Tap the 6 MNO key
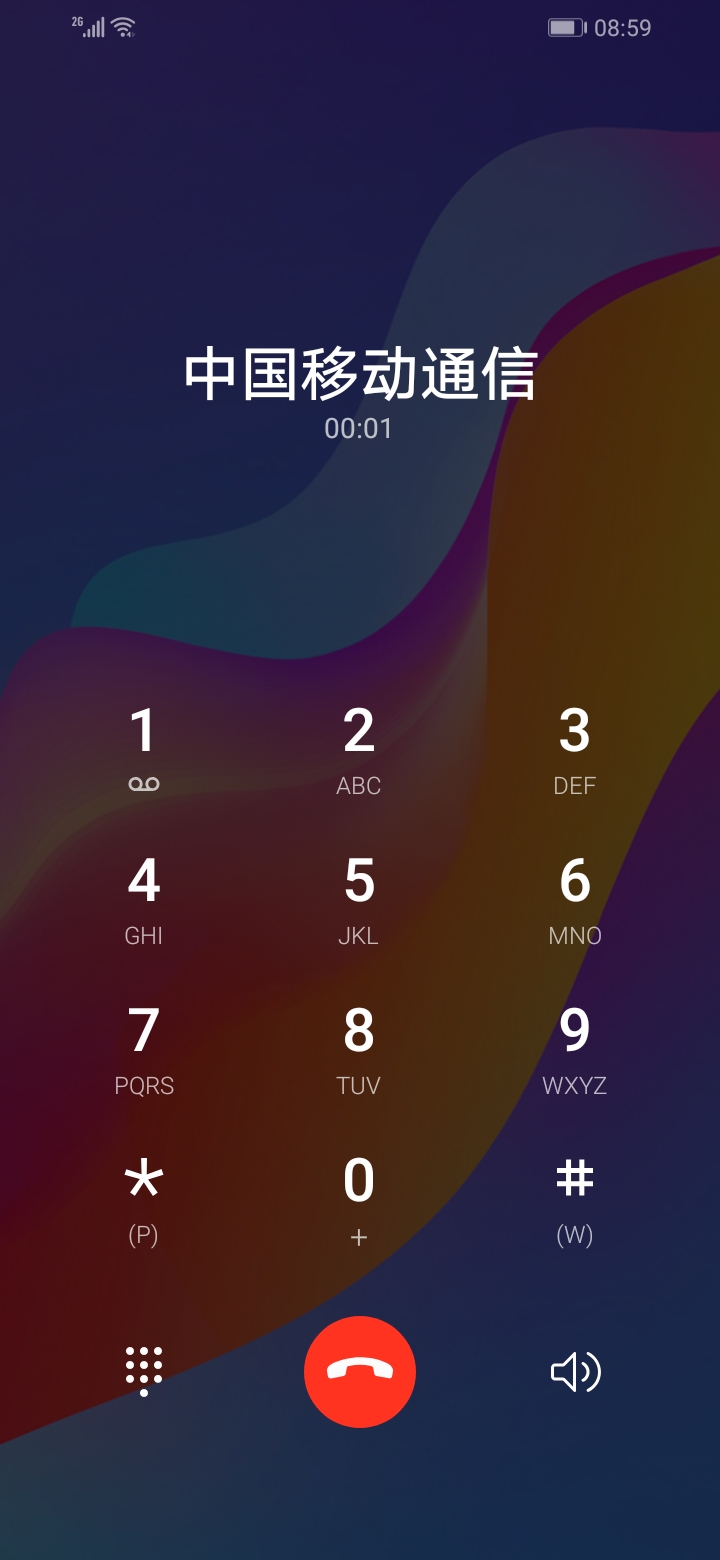The width and height of the screenshot is (720, 1560). point(575,898)
